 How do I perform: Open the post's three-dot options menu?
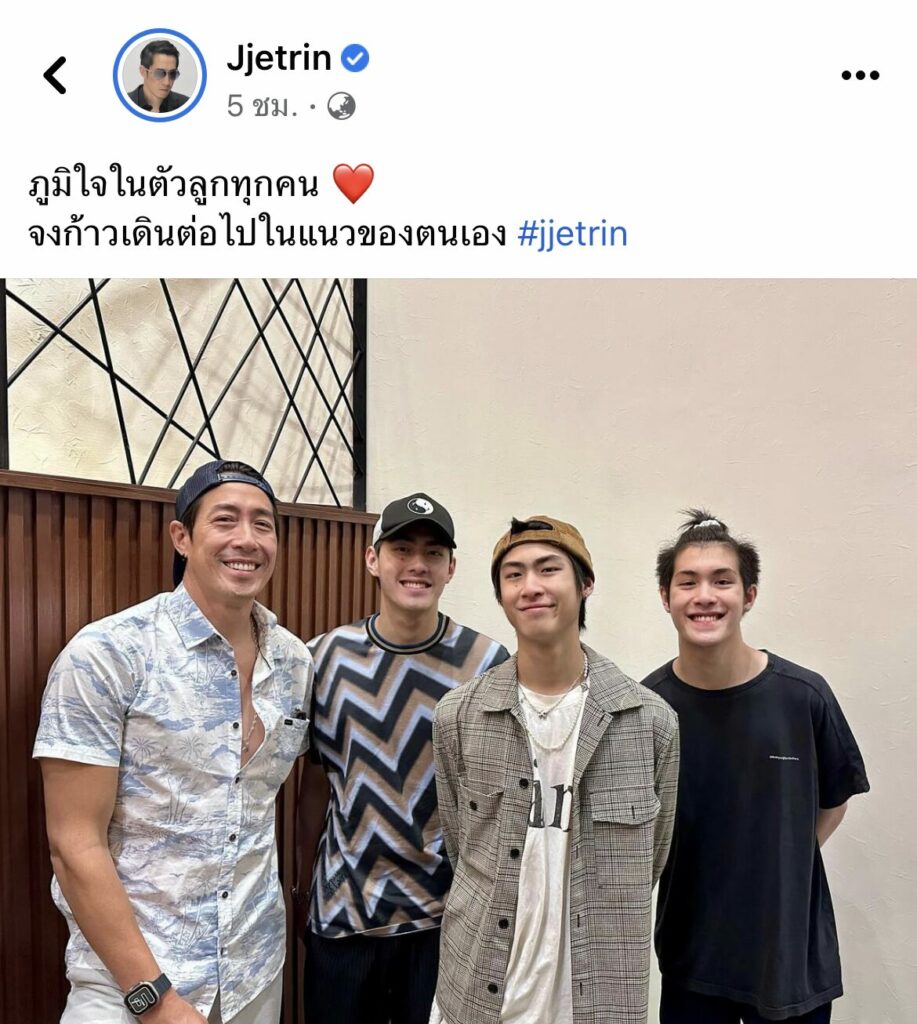(x=859, y=76)
